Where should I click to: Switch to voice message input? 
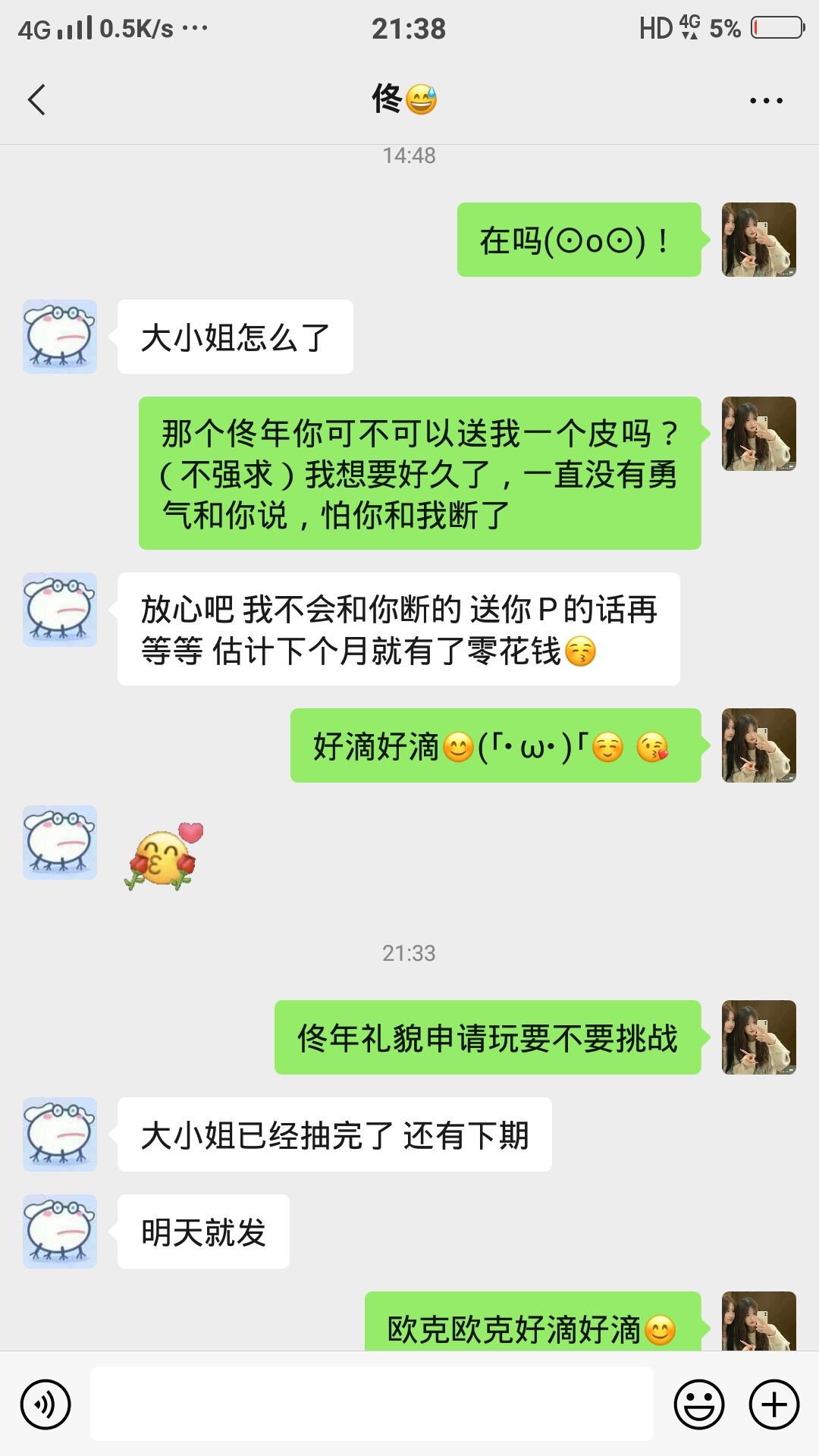pos(45,1404)
